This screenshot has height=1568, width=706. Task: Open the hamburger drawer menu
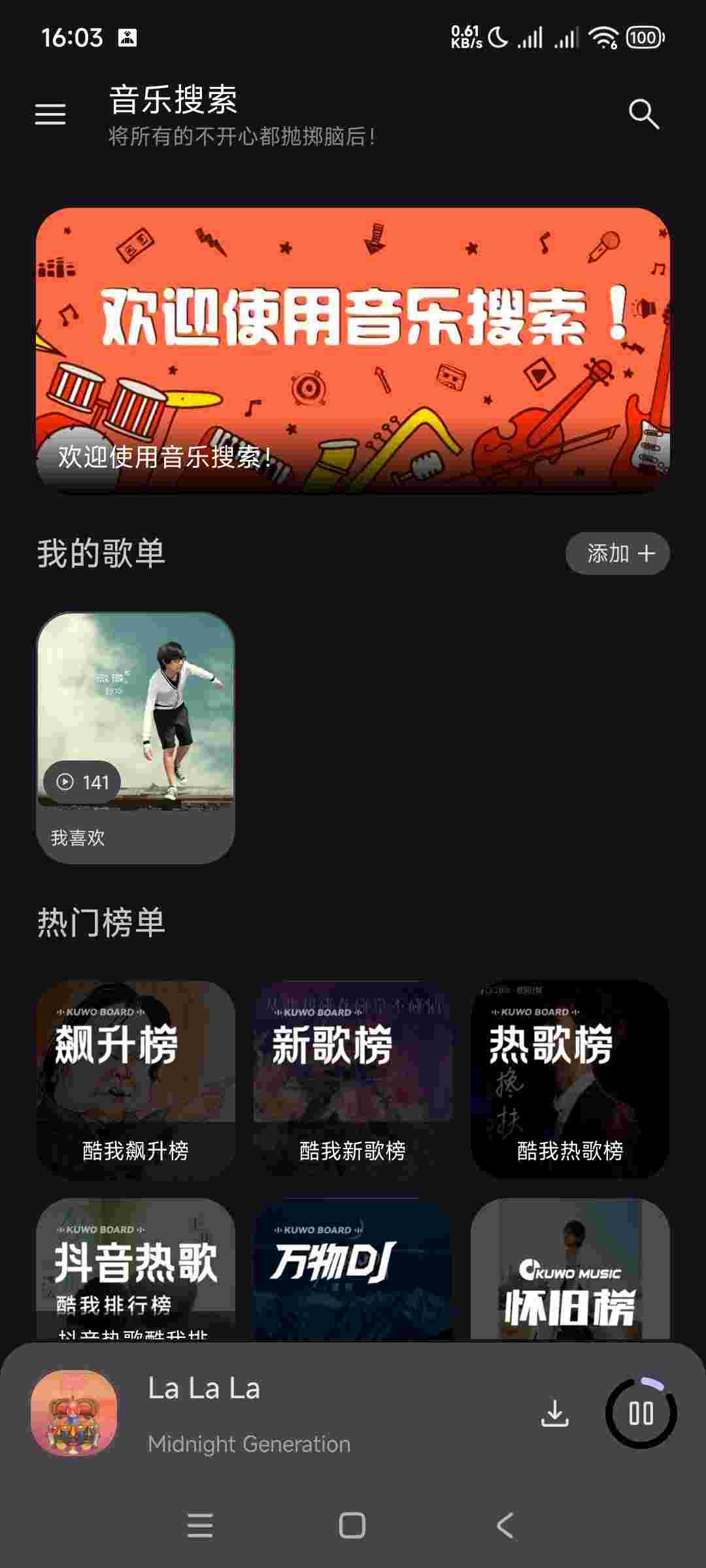tap(50, 114)
